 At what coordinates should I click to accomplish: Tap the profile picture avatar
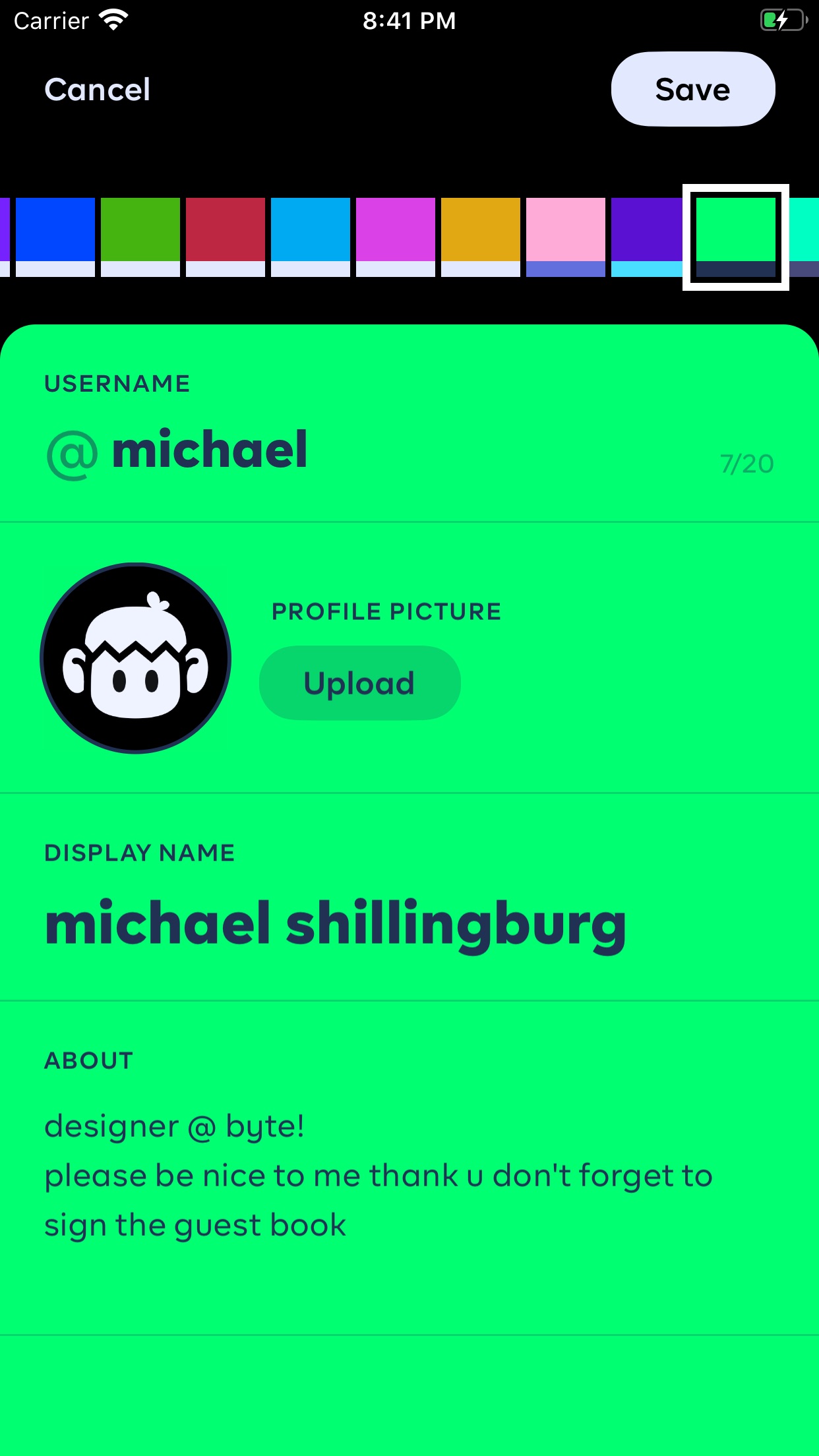point(136,658)
